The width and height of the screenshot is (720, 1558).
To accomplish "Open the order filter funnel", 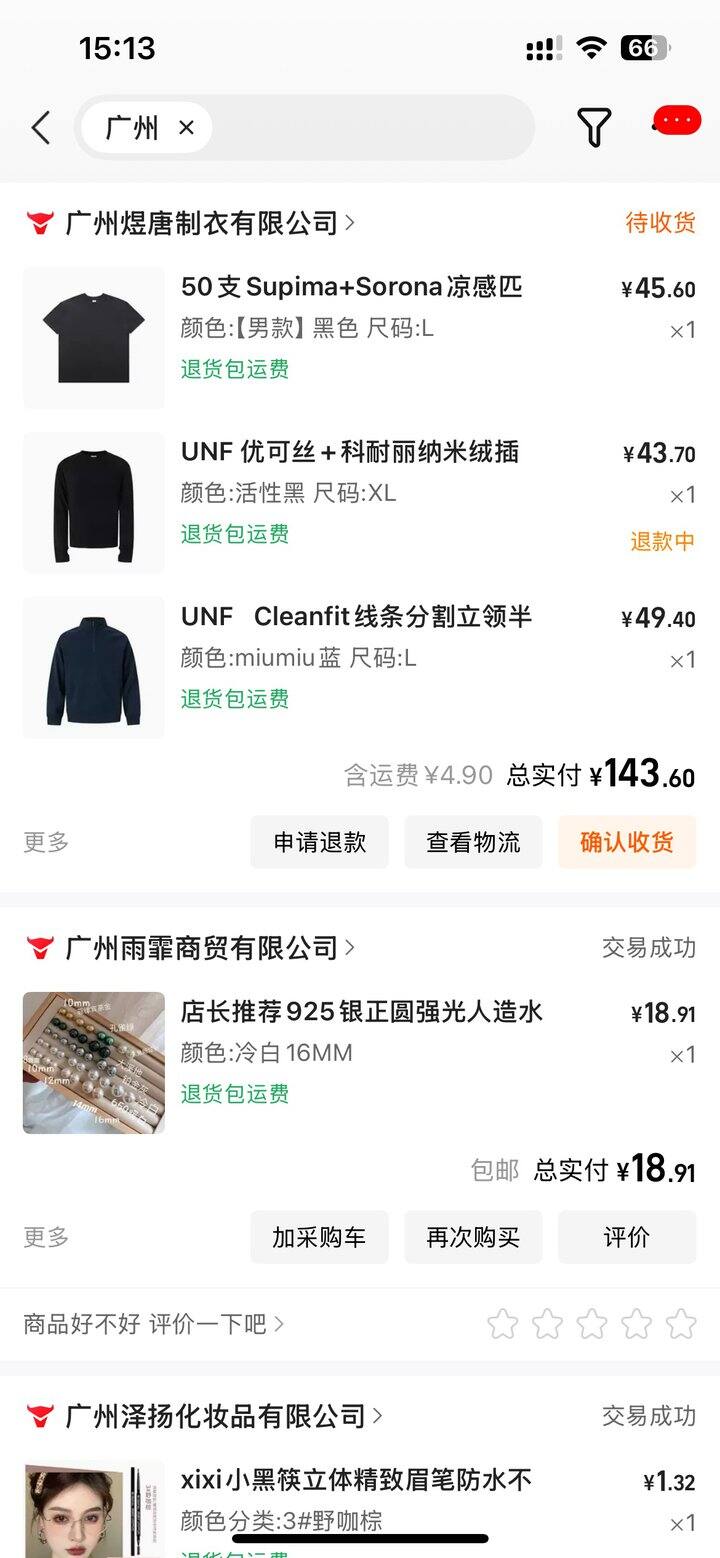I will [x=593, y=127].
